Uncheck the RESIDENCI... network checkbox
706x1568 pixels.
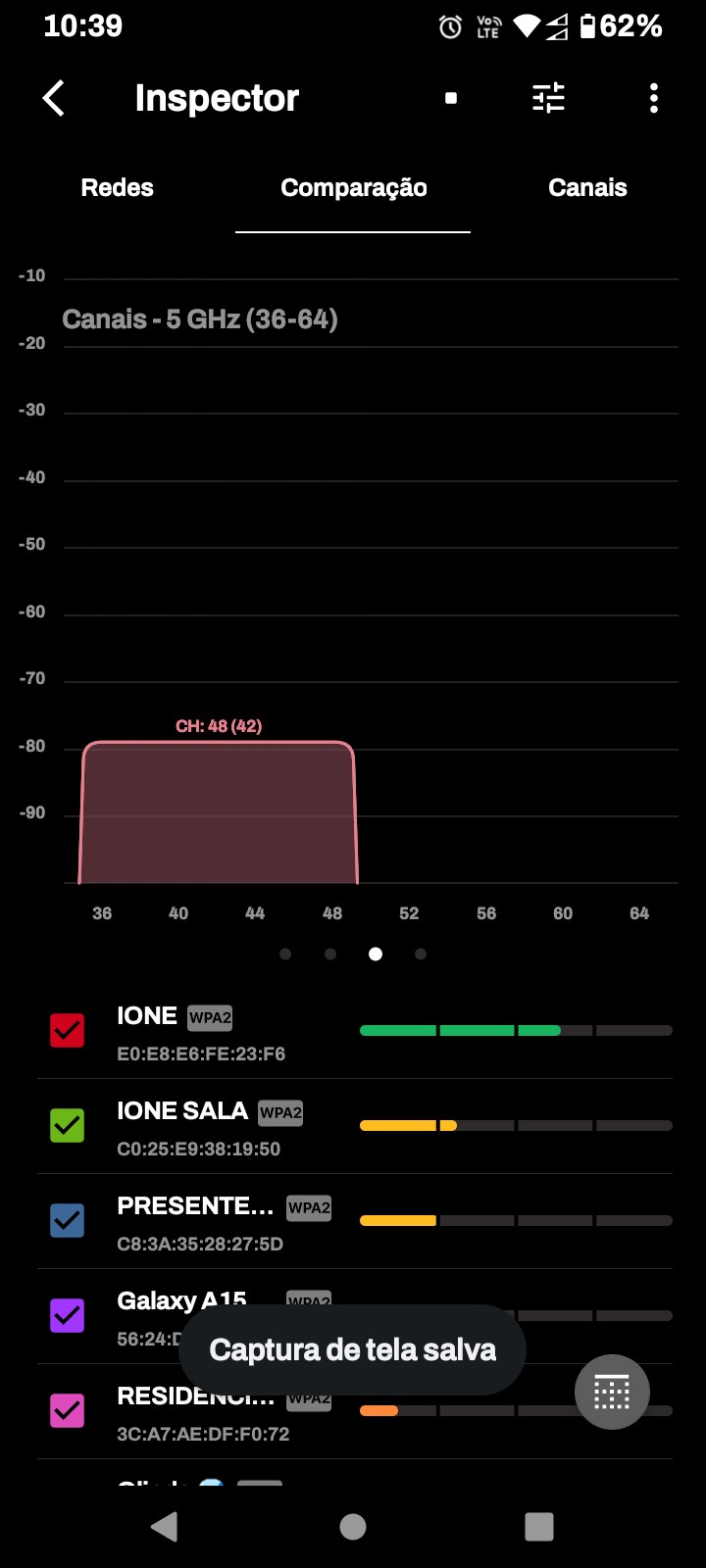[68, 1410]
